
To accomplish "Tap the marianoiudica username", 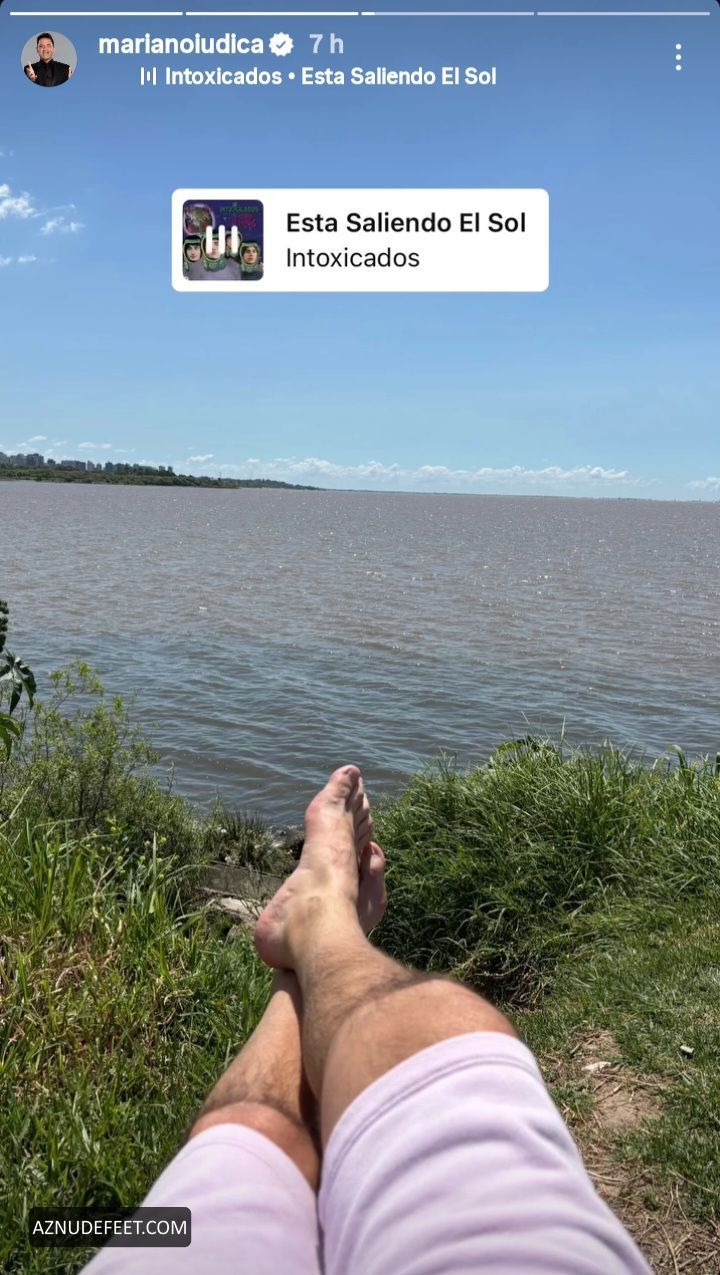I will (181, 44).
